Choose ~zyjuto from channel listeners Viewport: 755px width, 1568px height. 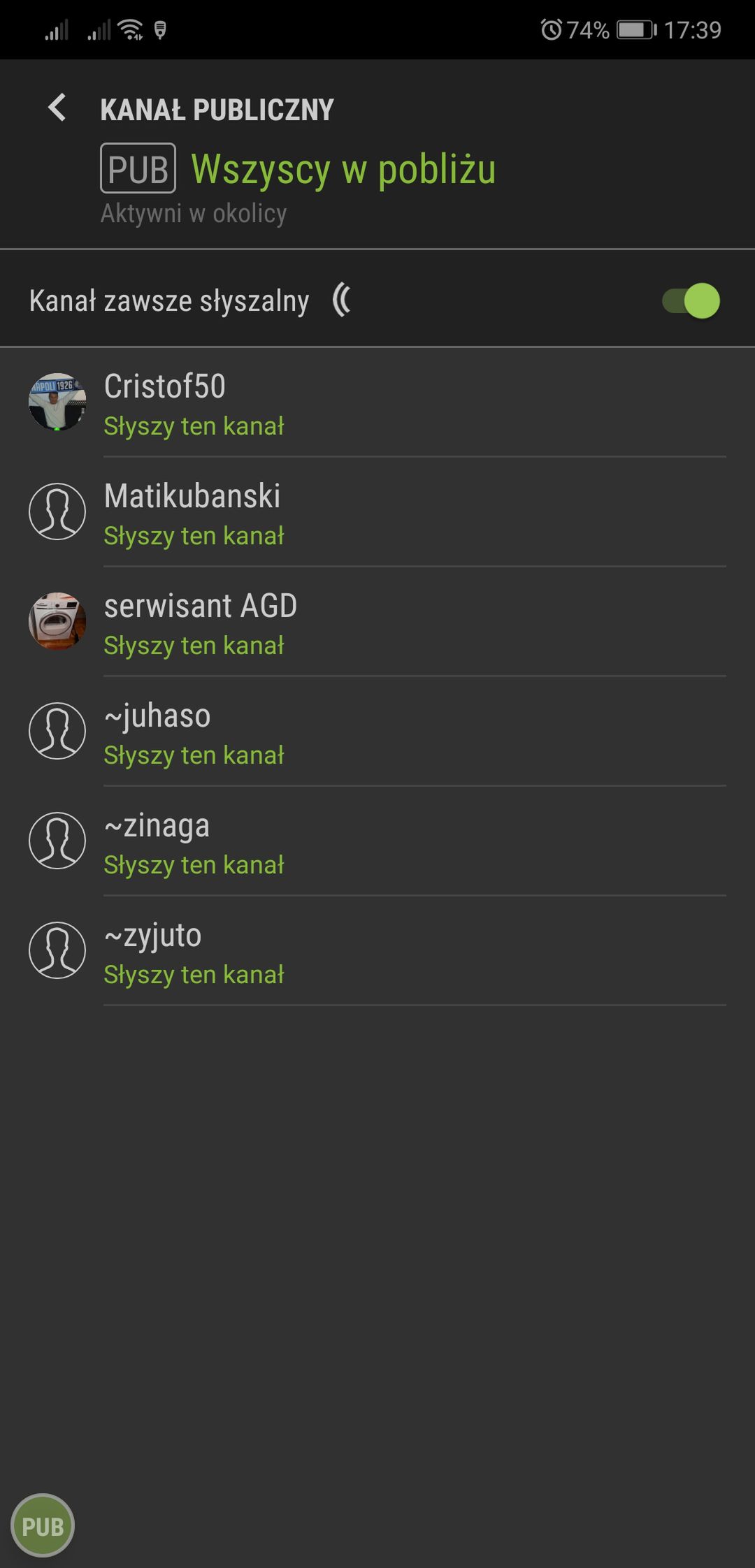(377, 951)
